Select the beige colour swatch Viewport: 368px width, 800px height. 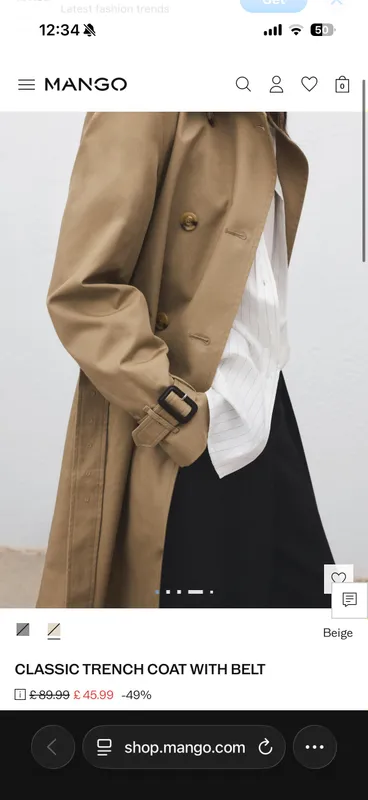54,630
